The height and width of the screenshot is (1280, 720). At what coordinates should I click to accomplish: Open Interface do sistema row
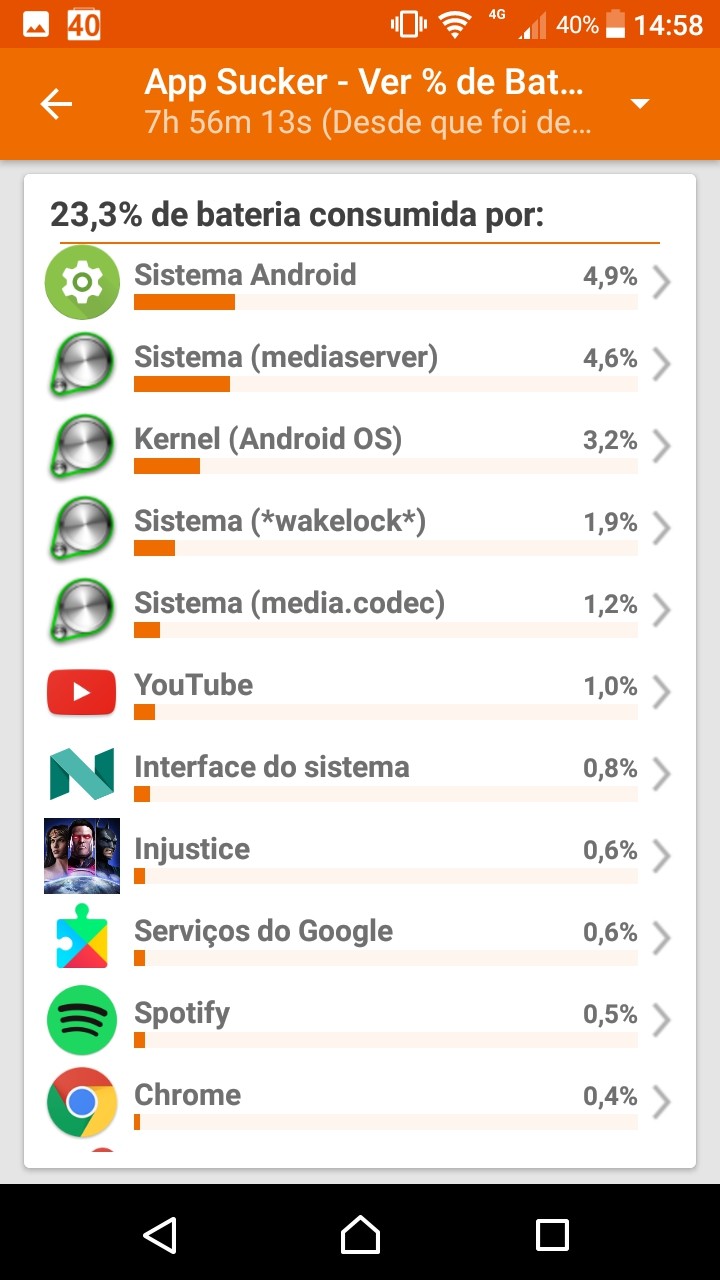pyautogui.click(x=360, y=775)
